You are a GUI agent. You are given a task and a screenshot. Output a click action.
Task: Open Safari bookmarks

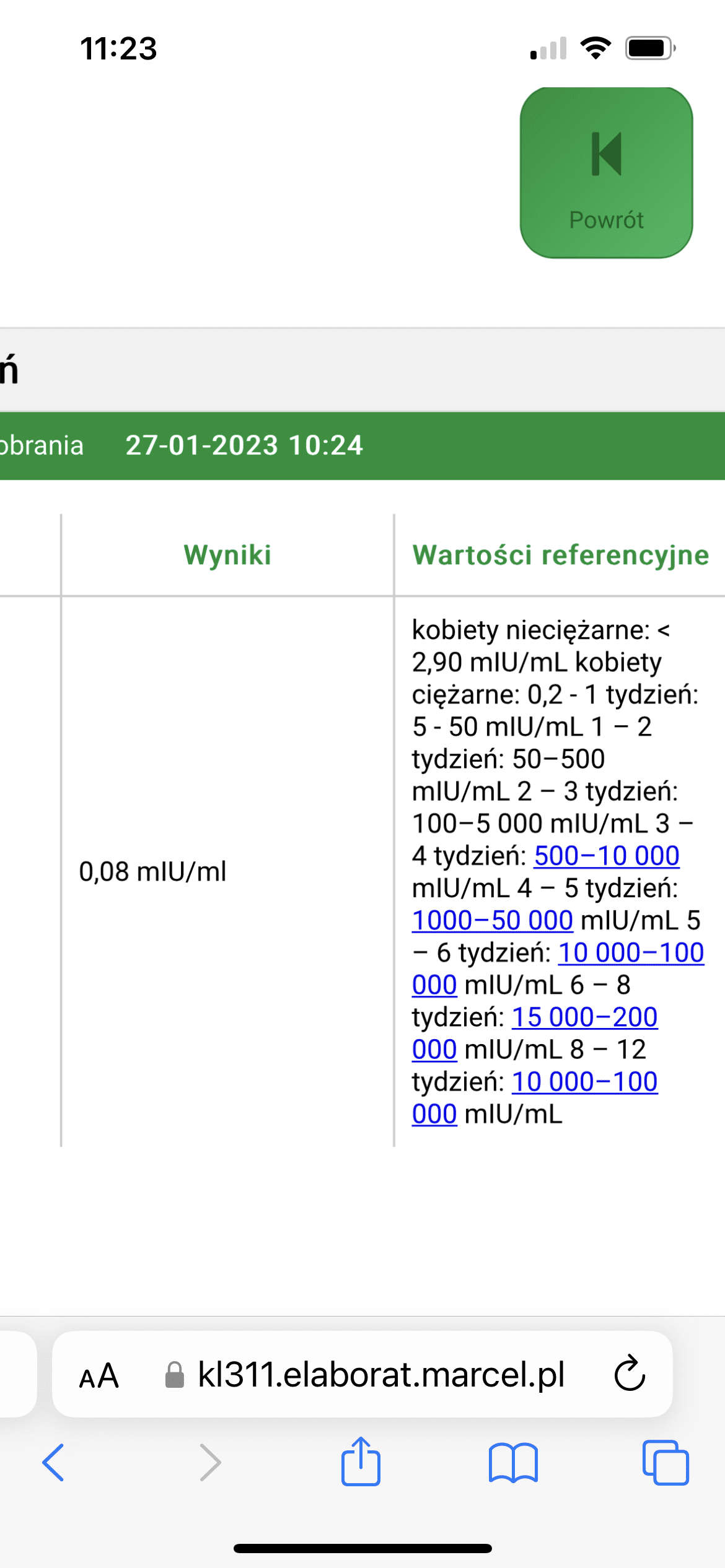click(x=513, y=1463)
